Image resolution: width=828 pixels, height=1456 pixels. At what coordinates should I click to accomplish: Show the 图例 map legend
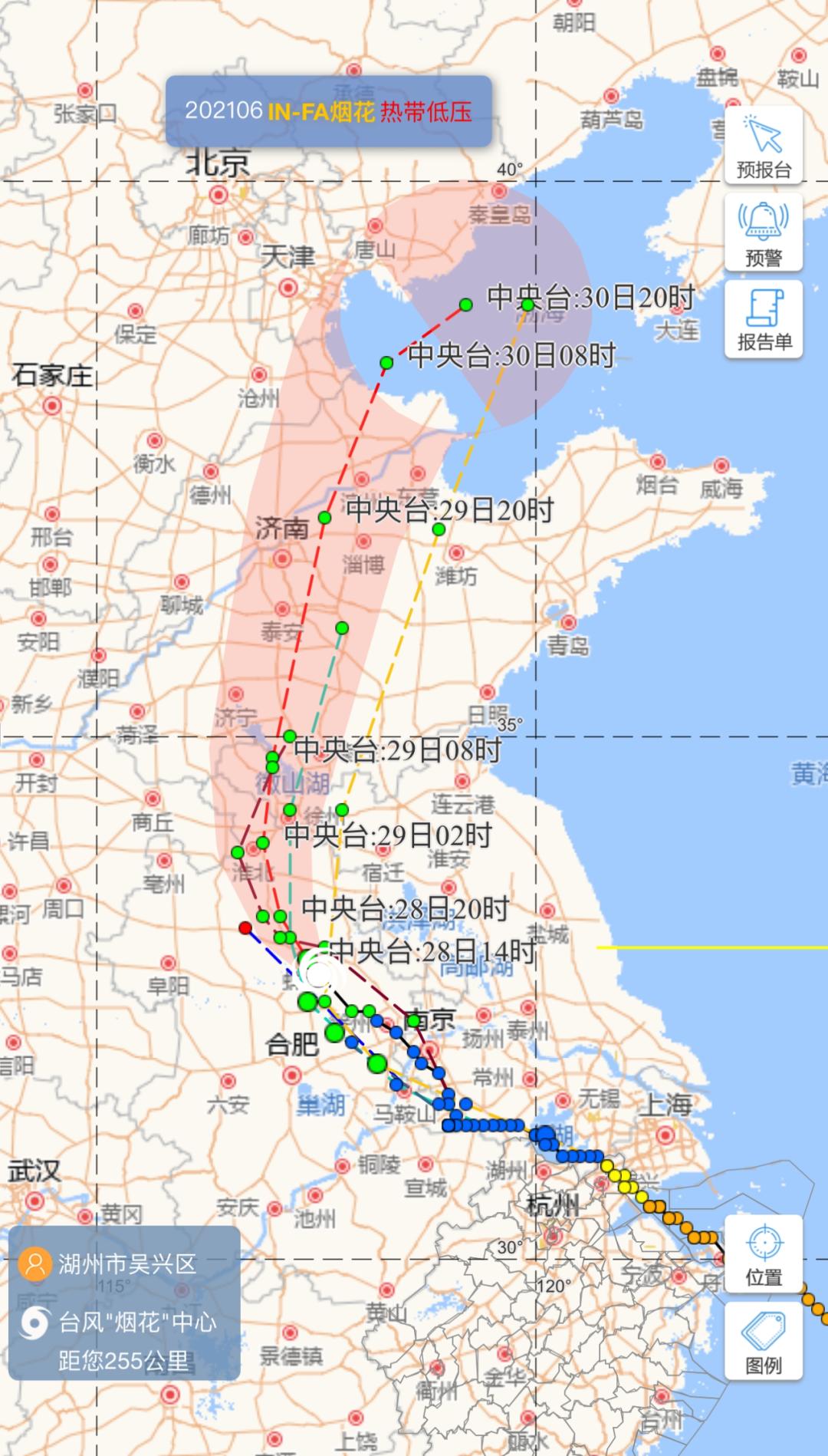pyautogui.click(x=764, y=1341)
